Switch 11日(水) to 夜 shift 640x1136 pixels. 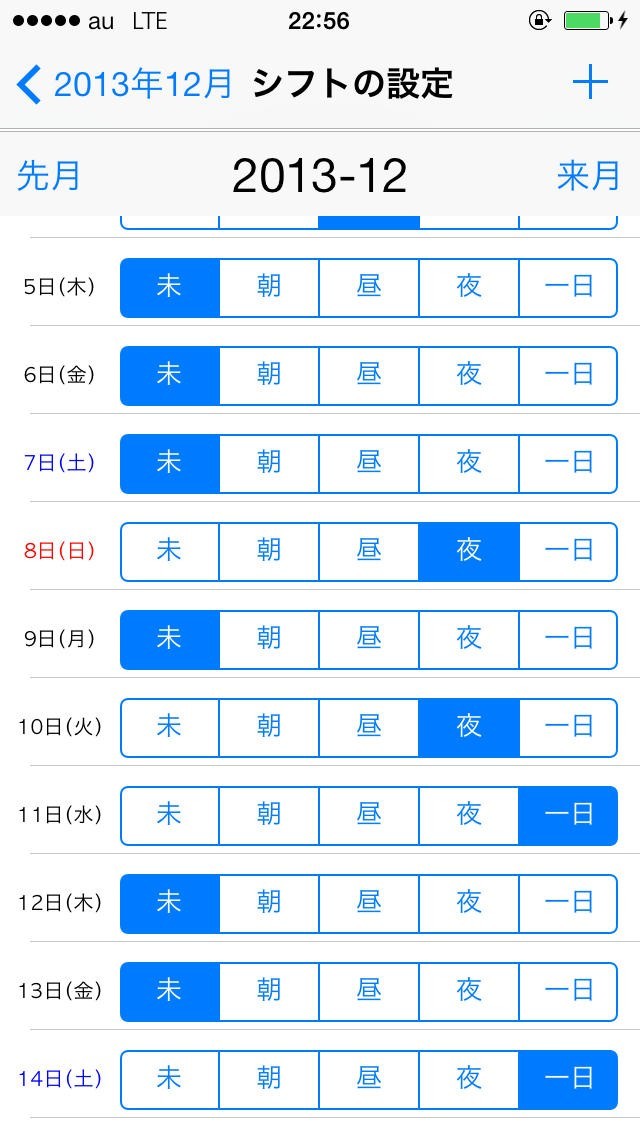coord(469,815)
